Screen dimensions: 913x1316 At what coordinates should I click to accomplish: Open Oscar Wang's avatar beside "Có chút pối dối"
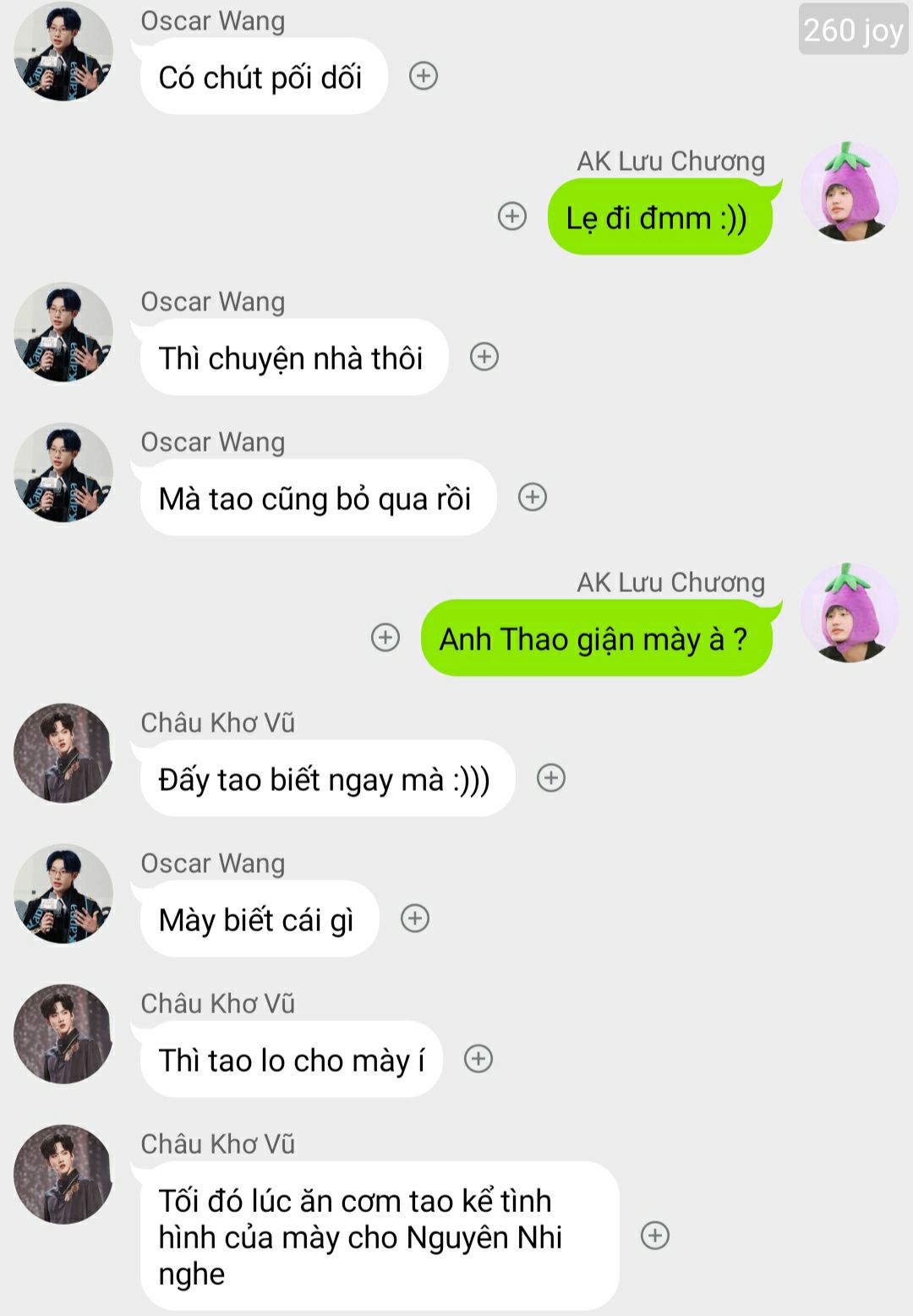point(63,52)
